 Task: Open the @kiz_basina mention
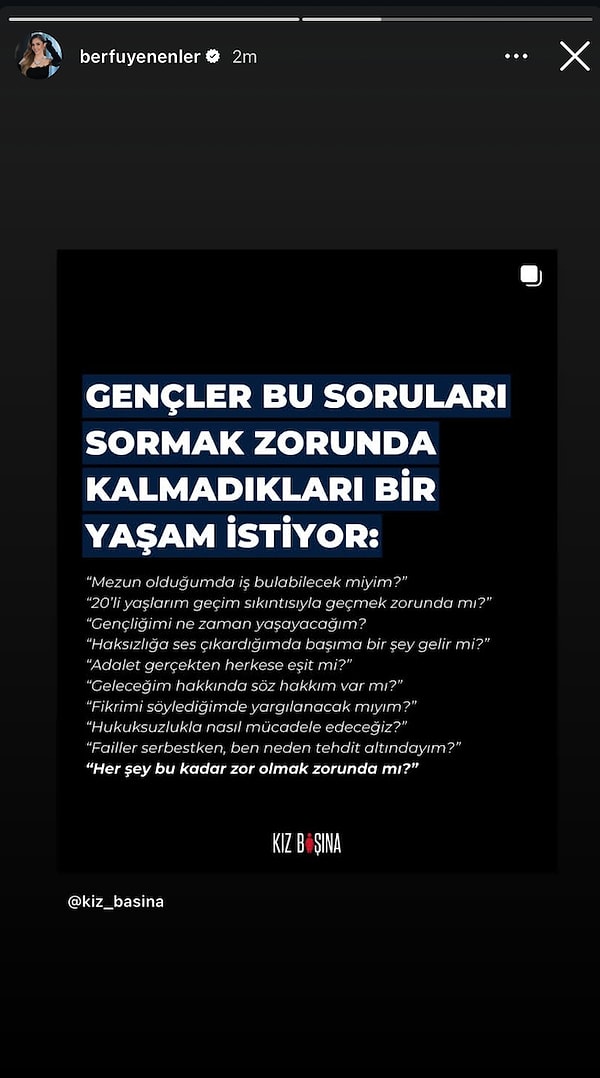[116, 901]
